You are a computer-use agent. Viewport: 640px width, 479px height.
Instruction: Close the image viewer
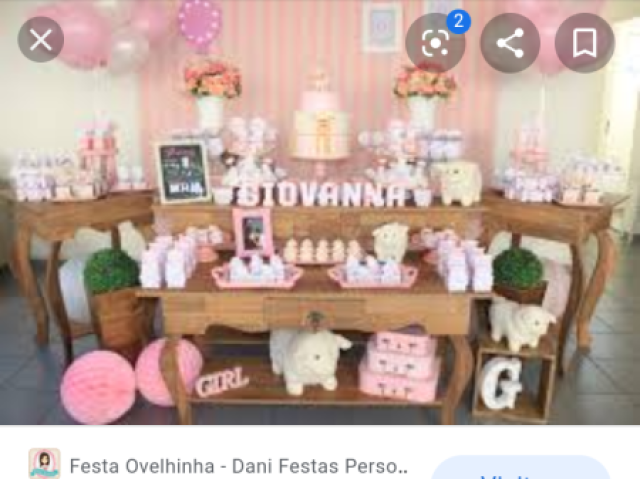41,40
